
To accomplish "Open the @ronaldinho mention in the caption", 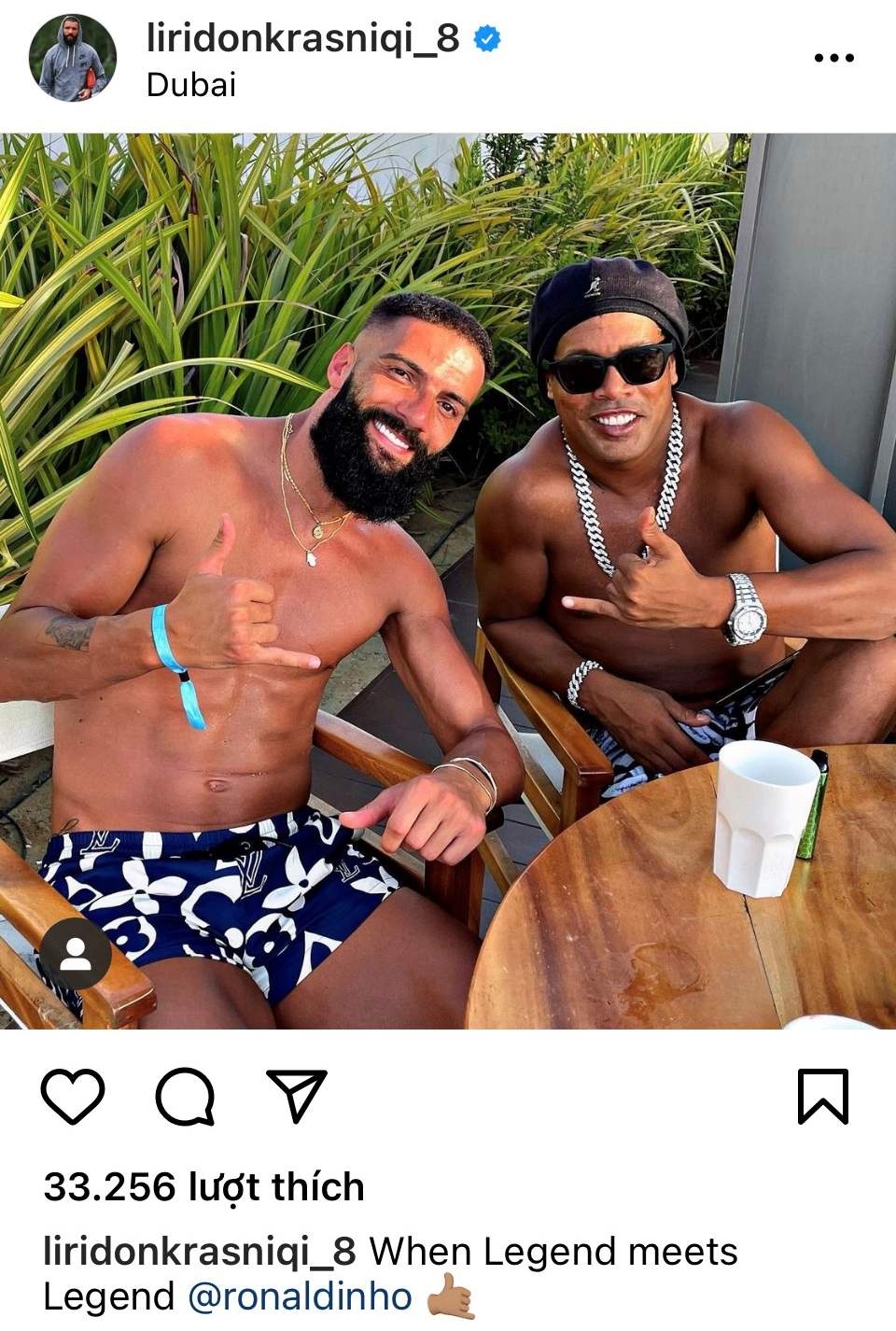I will pos(300,1296).
